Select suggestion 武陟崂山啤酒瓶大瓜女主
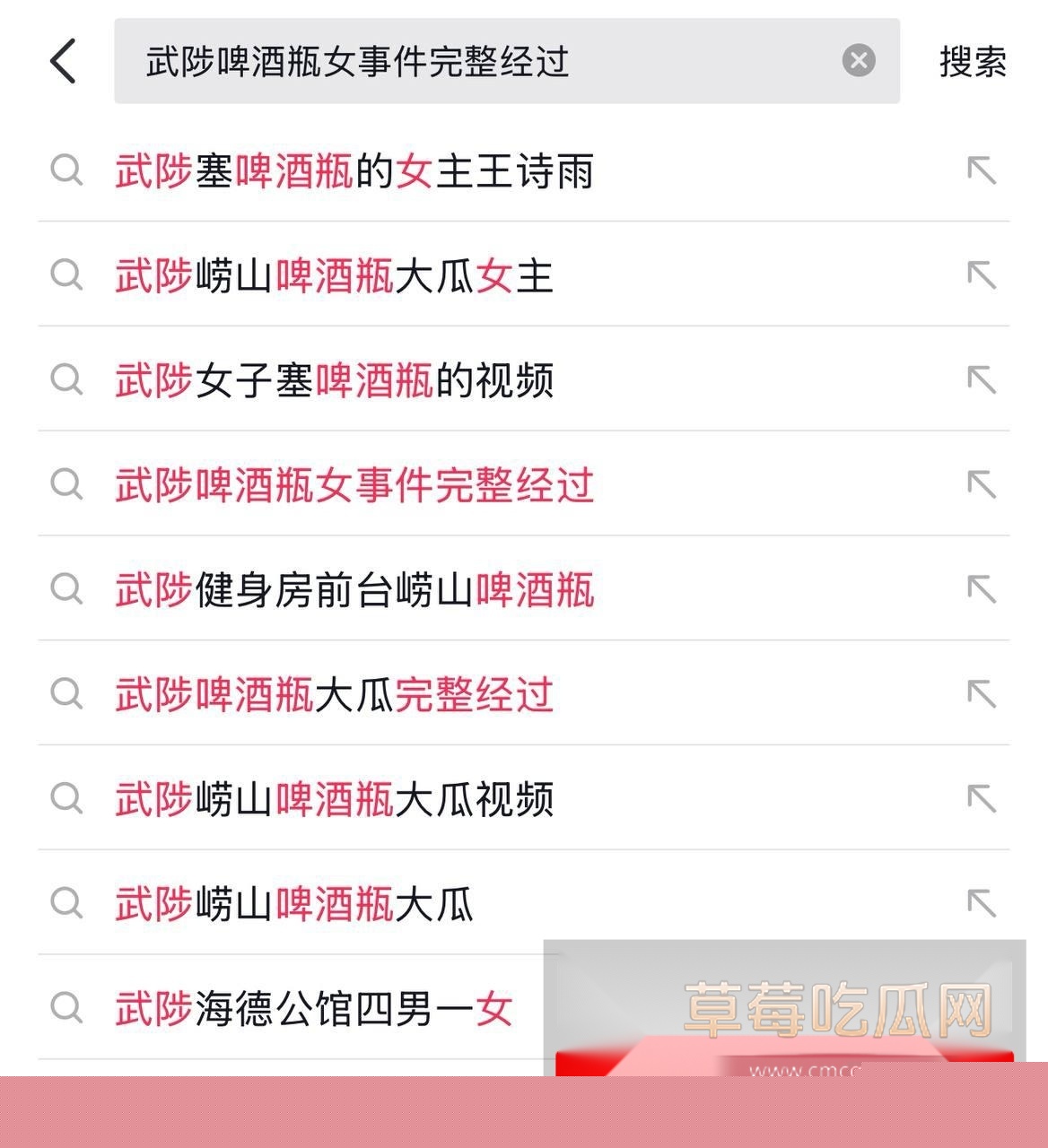 (x=334, y=275)
